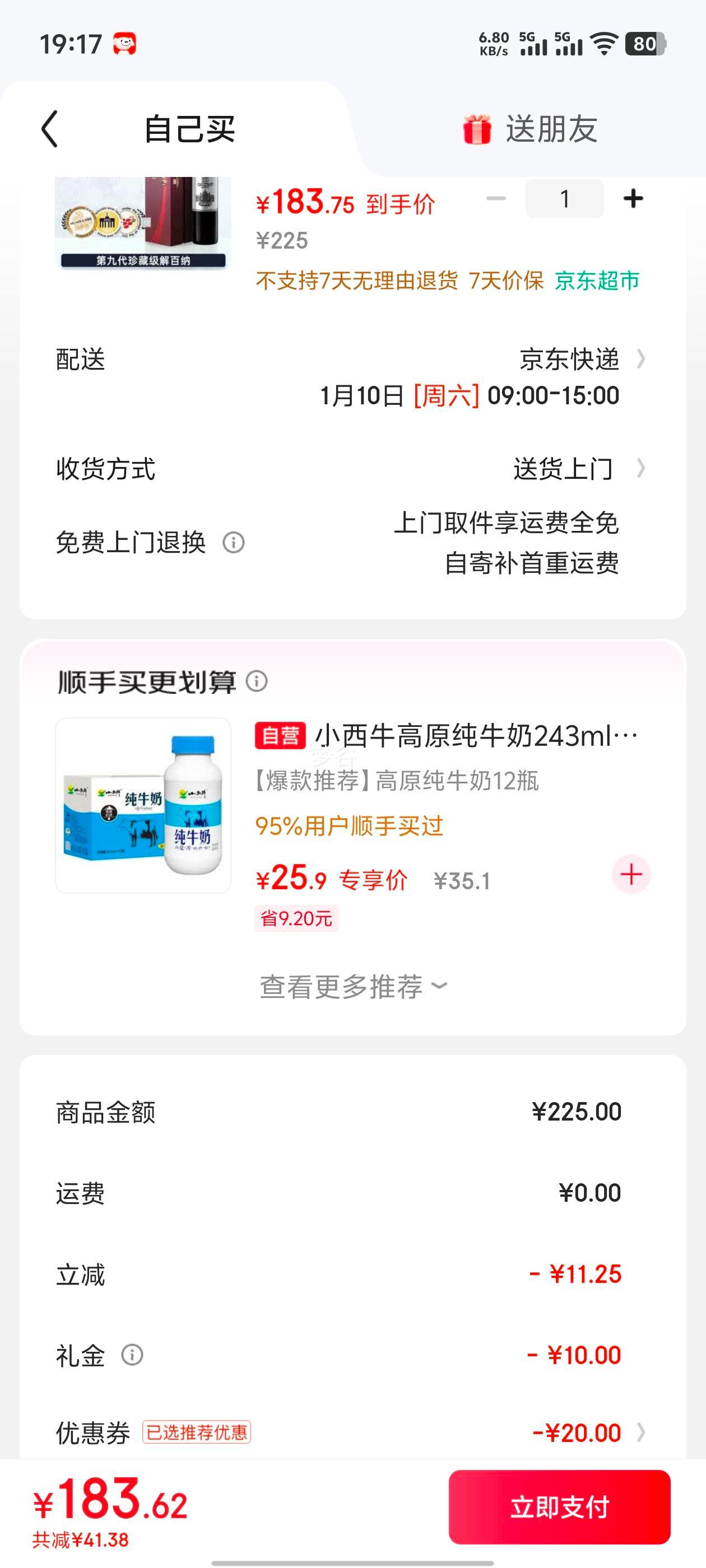
Task: Tap the red plus to add the milk
Action: pyautogui.click(x=630, y=873)
